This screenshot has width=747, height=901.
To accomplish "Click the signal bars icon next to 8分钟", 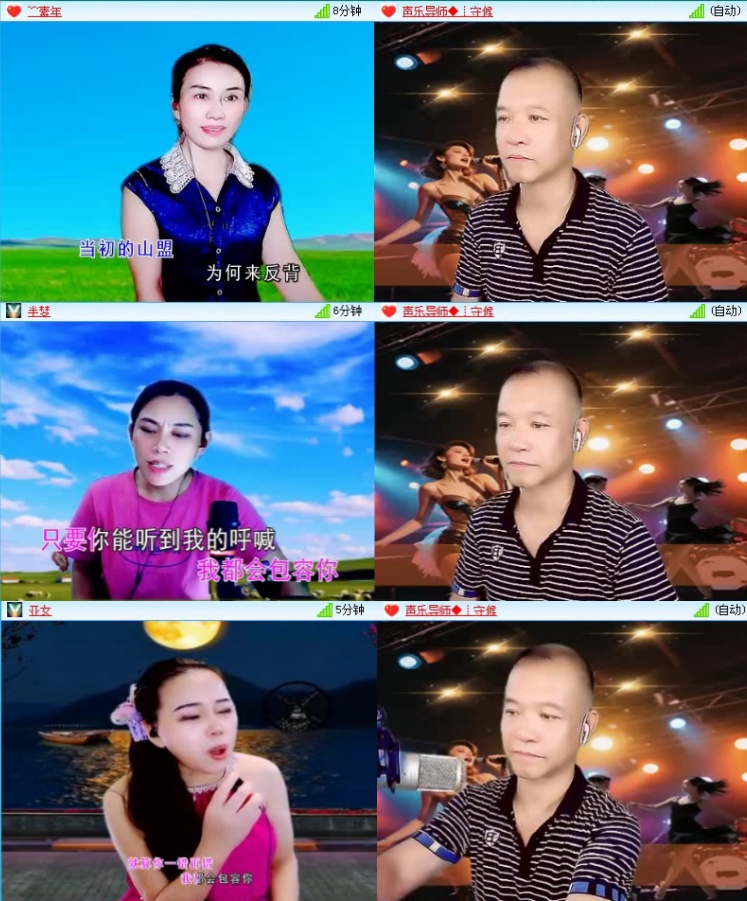I will 322,12.
